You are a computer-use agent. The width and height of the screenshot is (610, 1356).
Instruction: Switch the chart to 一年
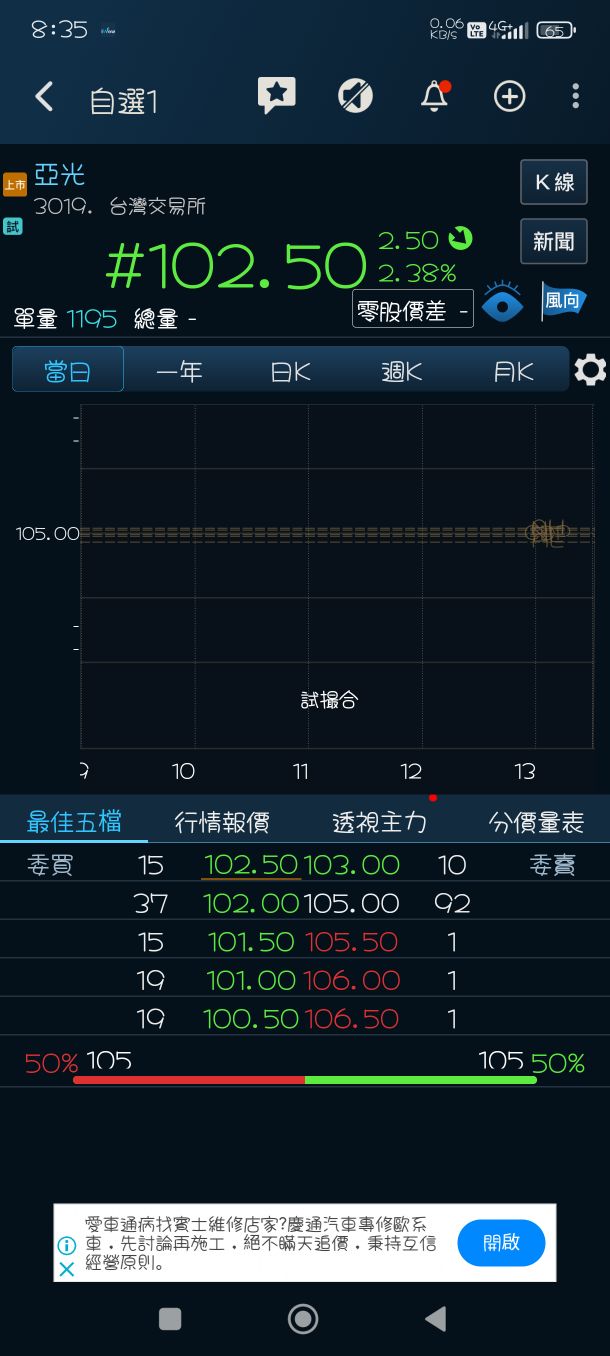[179, 371]
